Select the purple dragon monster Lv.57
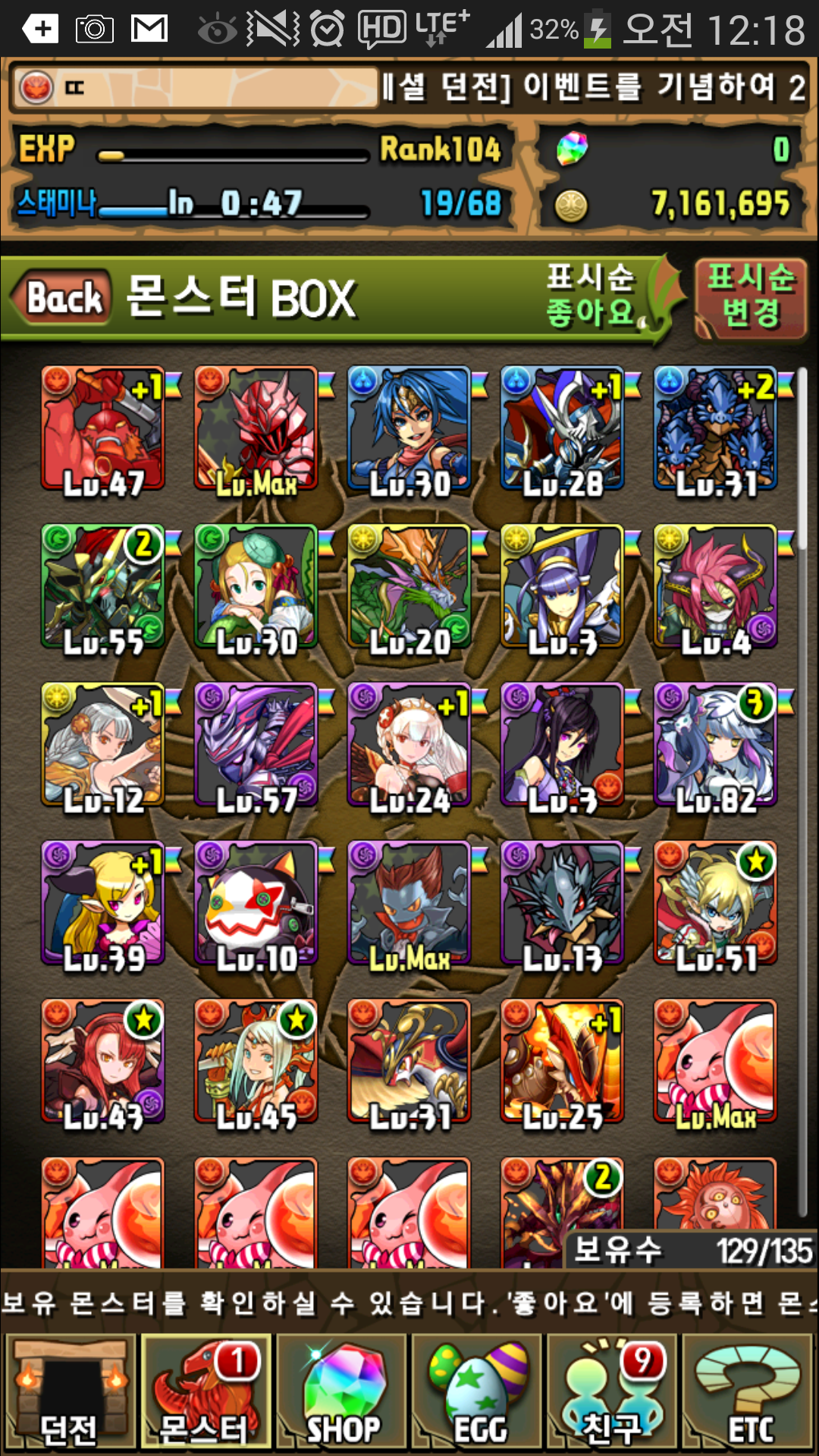Image resolution: width=819 pixels, height=1456 pixels. point(256,745)
